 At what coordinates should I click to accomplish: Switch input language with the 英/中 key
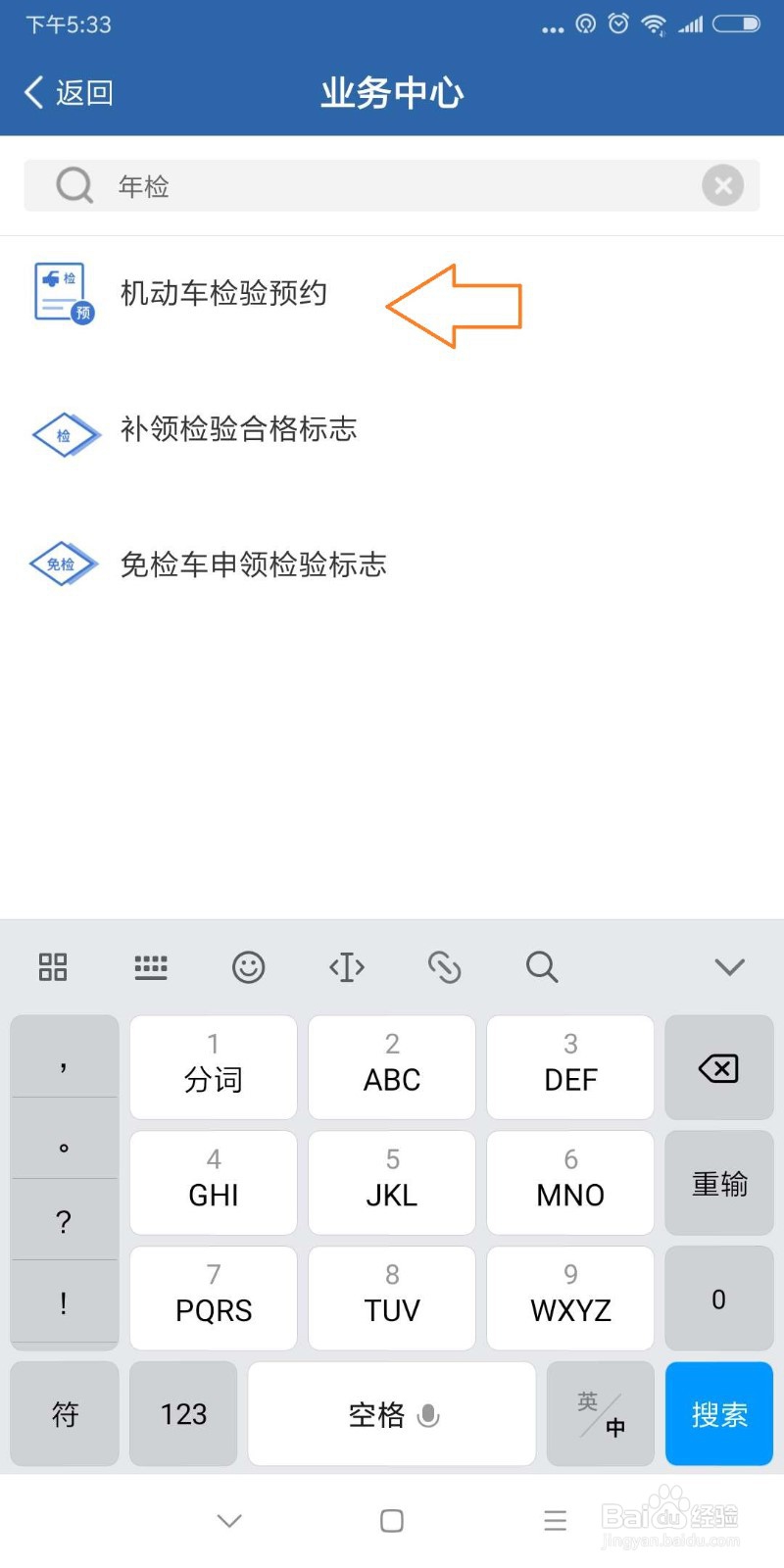pos(600,1414)
